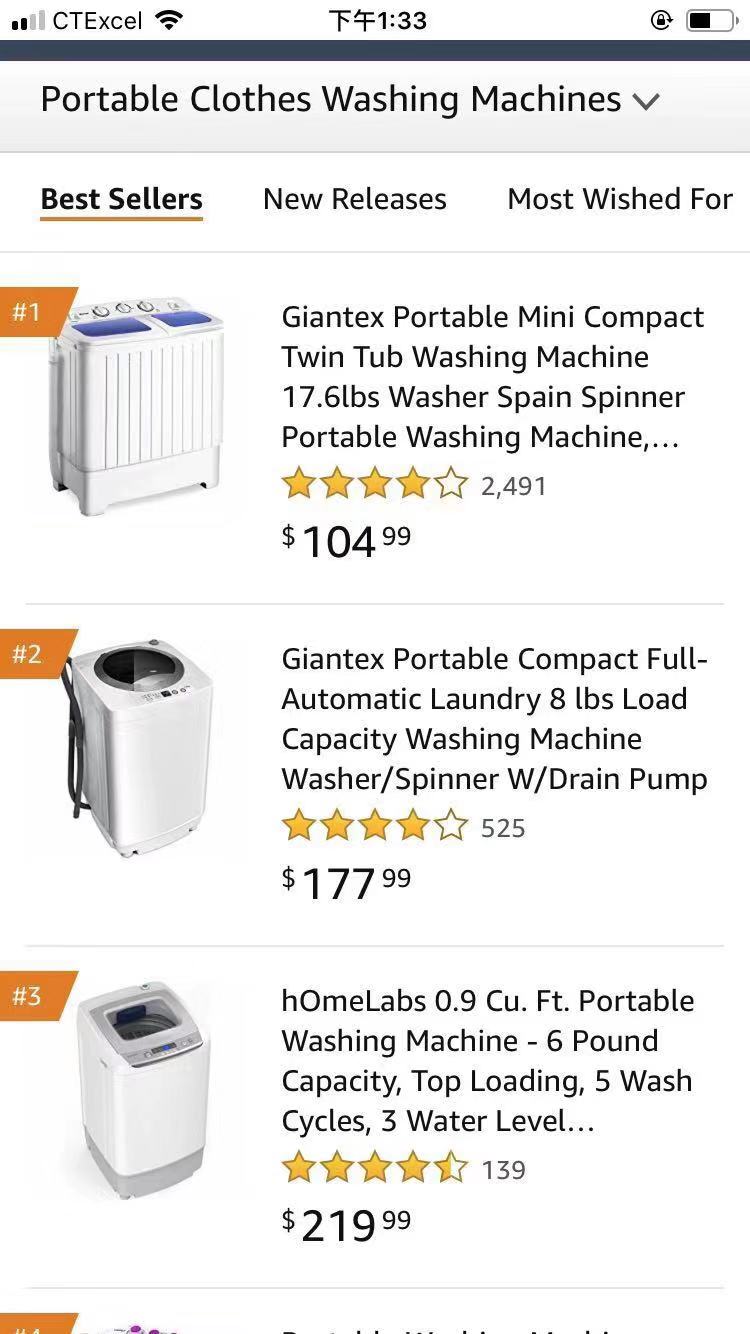This screenshot has width=750, height=1334.
Task: Show the 525 ratings for the Full-Automatic washer
Action: [x=502, y=829]
